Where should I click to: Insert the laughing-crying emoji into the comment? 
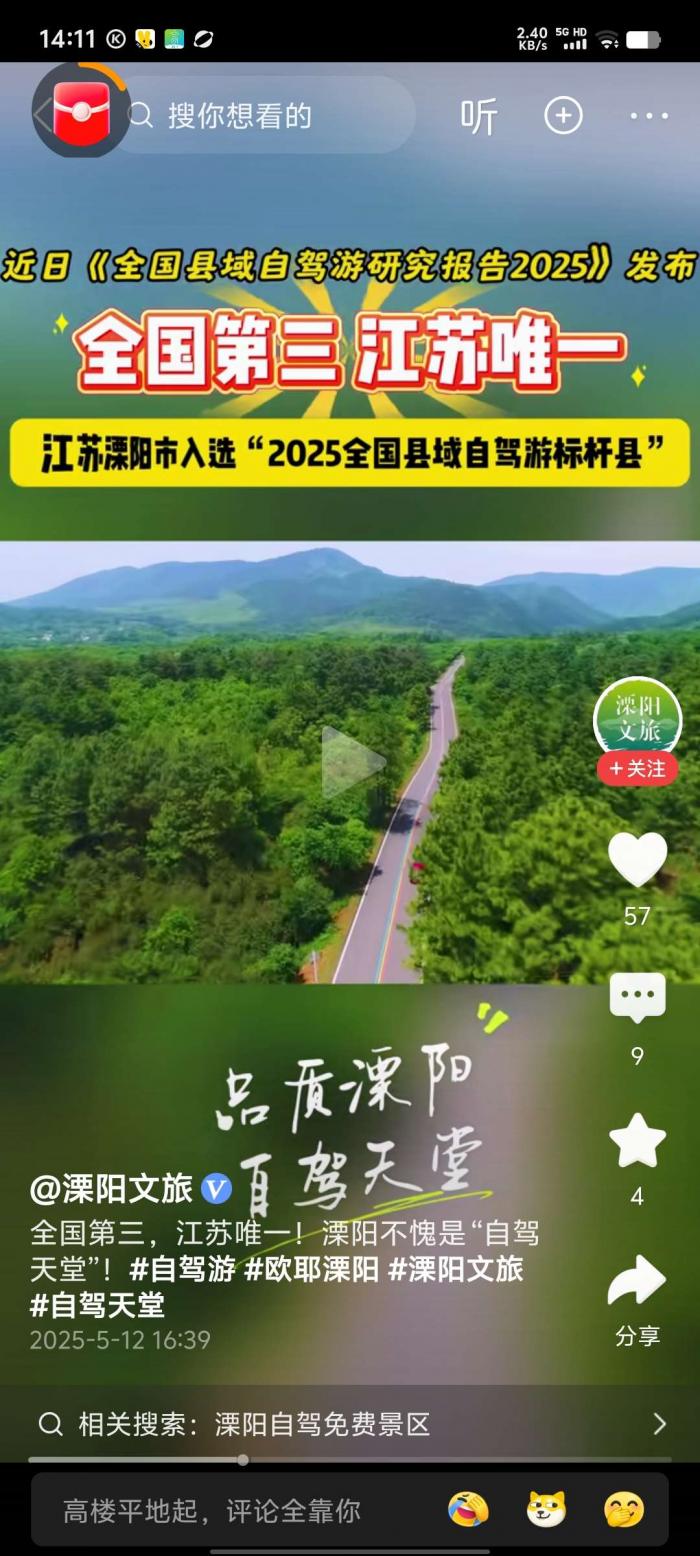point(467,1509)
